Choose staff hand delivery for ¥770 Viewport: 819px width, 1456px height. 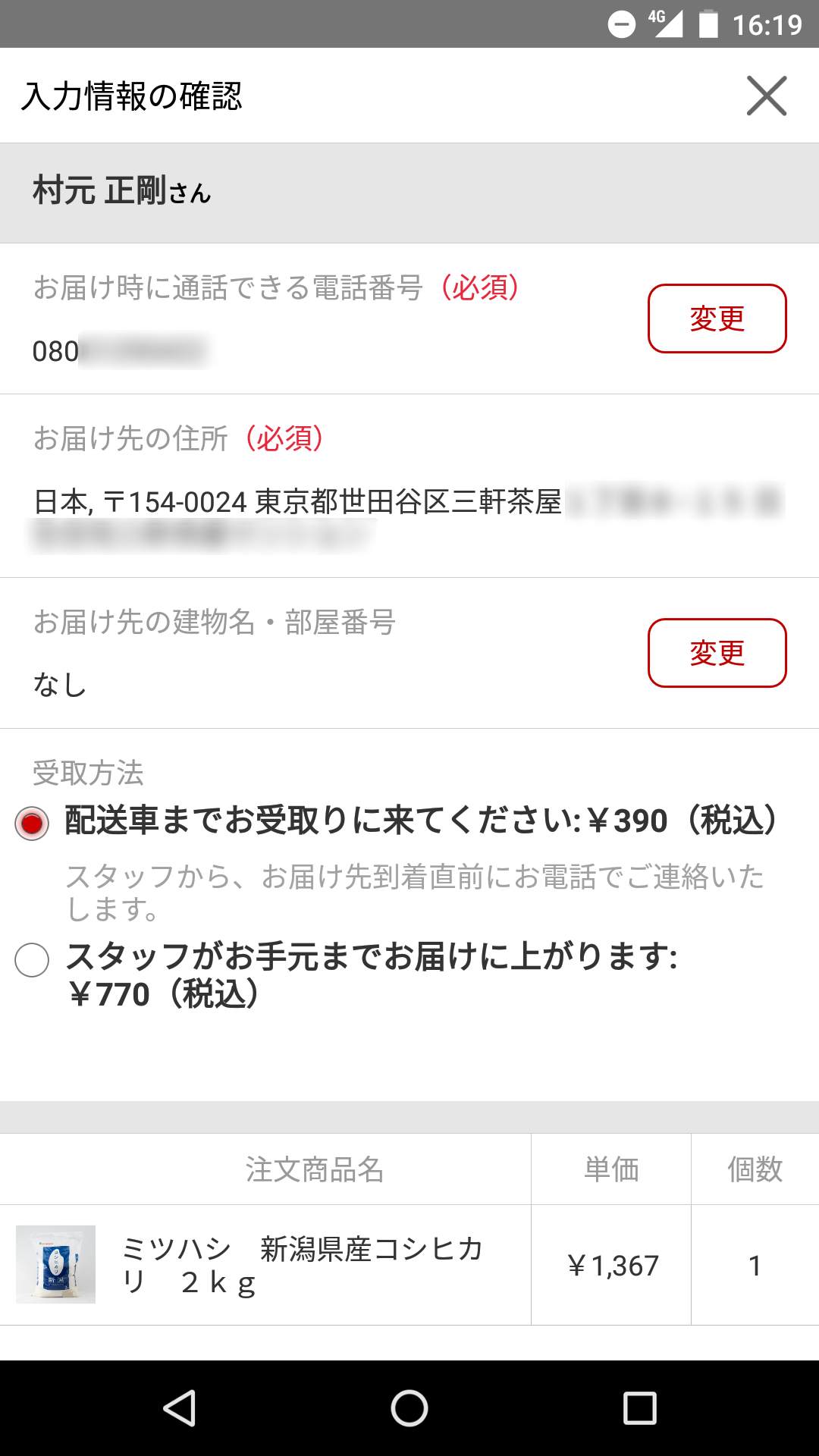(32, 960)
